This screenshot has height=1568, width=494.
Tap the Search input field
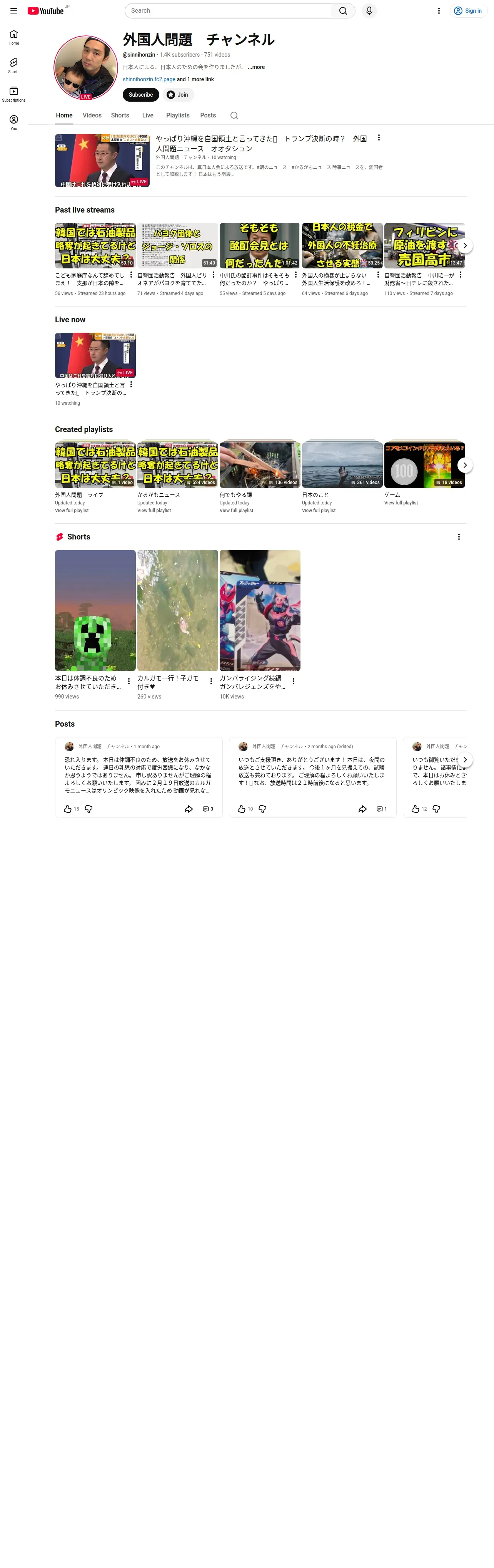point(228,11)
